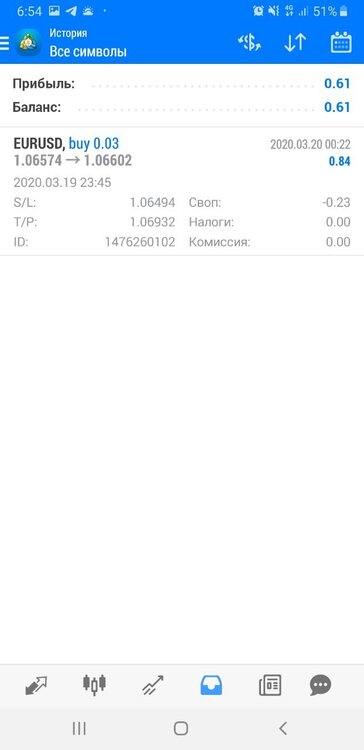Screen dimensions: 364x750
Task: Select the History inbox tab
Action: pos(211,685)
